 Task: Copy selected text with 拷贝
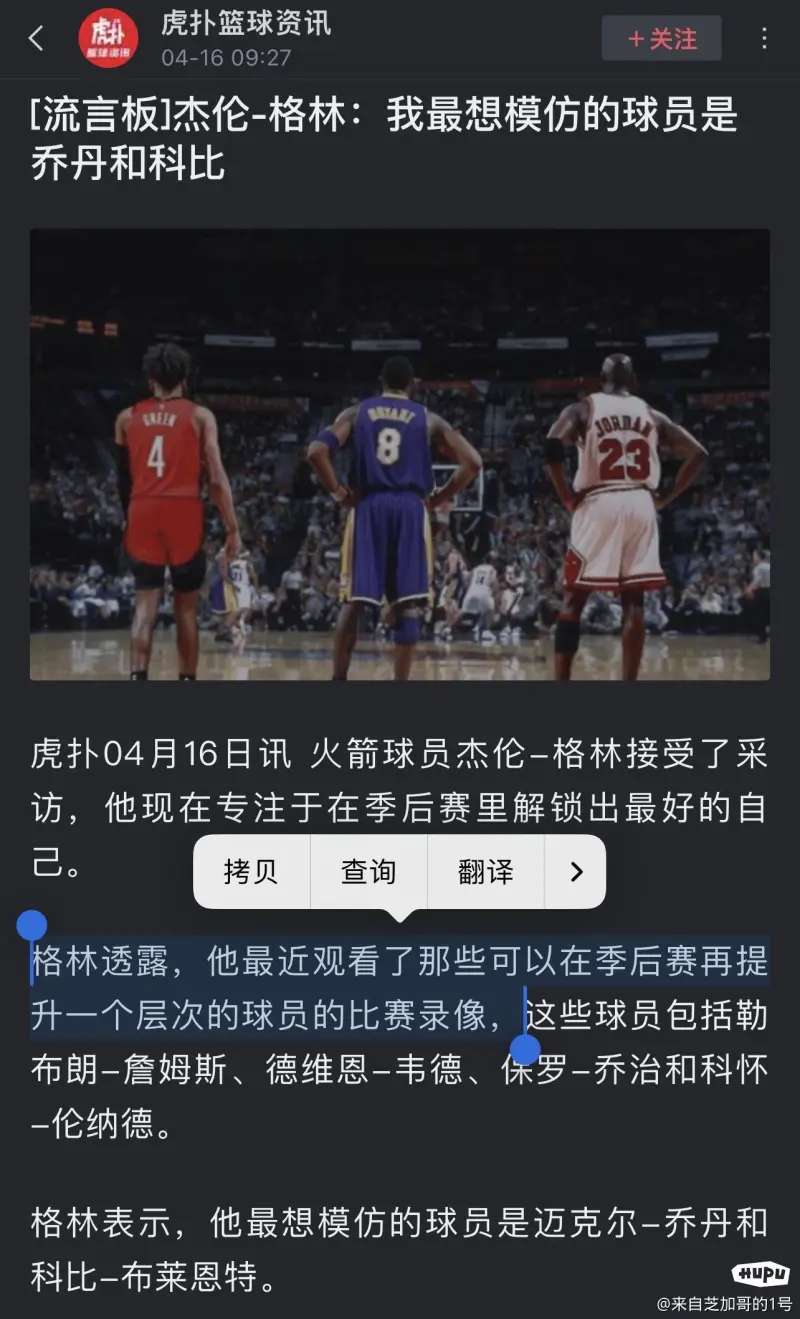pyautogui.click(x=251, y=872)
